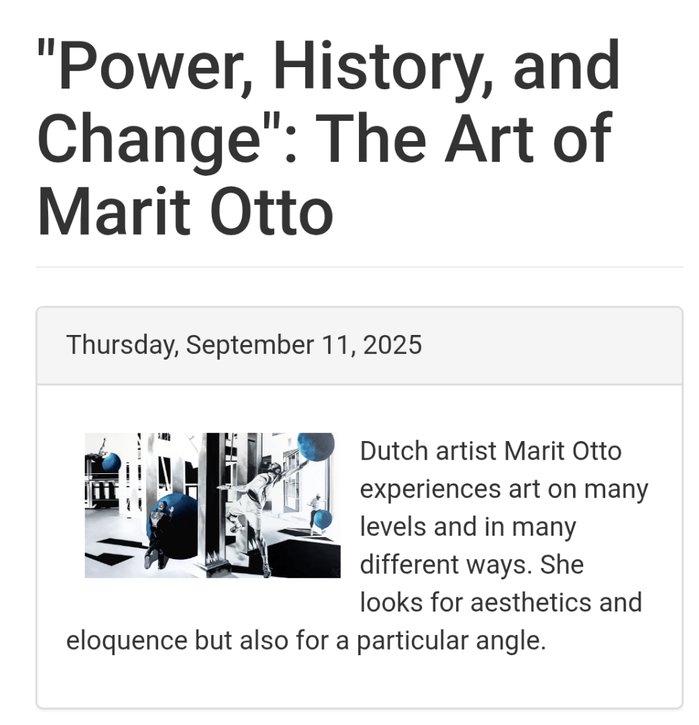The height and width of the screenshot is (725, 699).
Task: Open the Marit Otto artwork image
Action: (x=213, y=505)
